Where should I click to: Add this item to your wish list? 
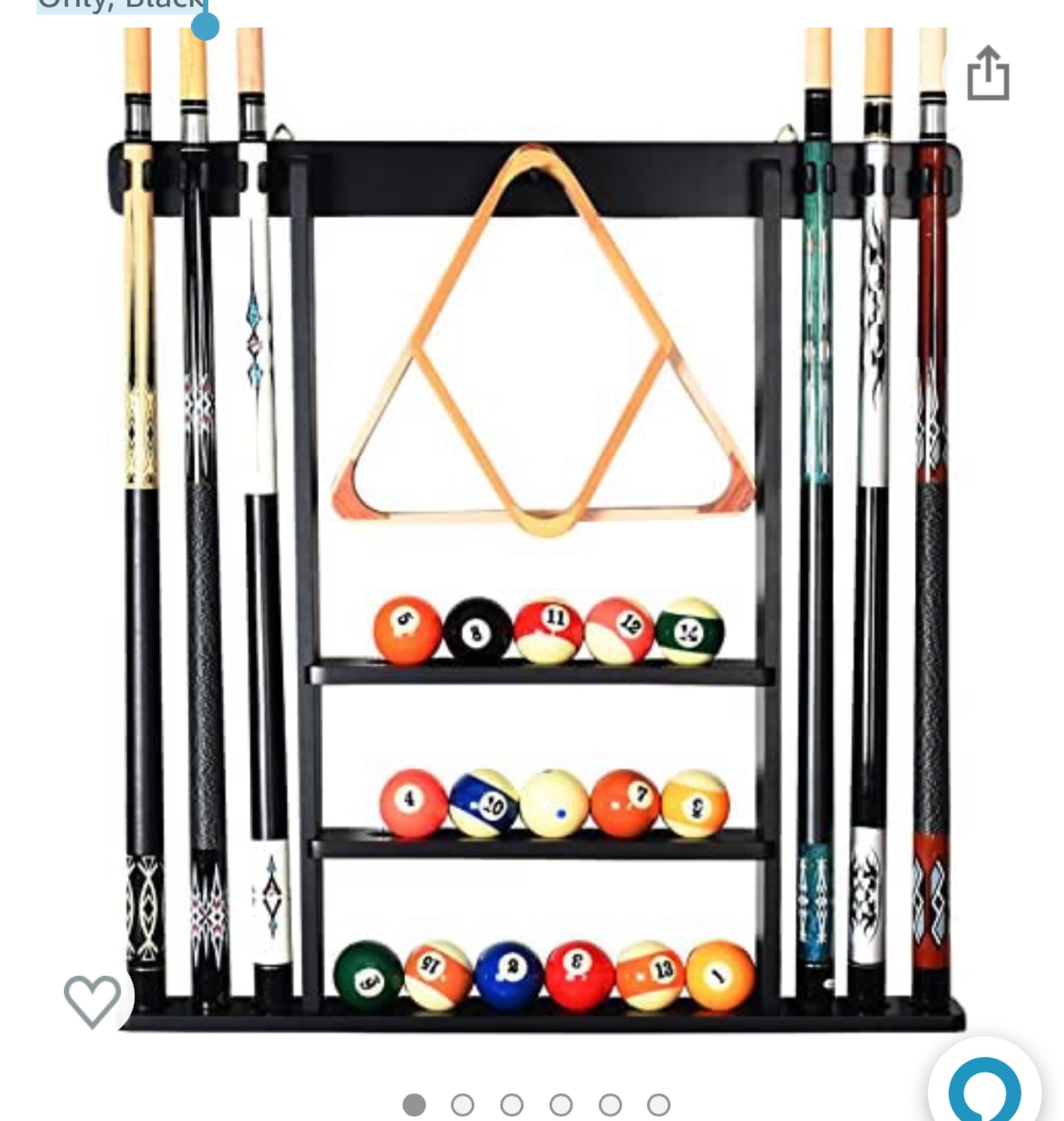[92, 1001]
